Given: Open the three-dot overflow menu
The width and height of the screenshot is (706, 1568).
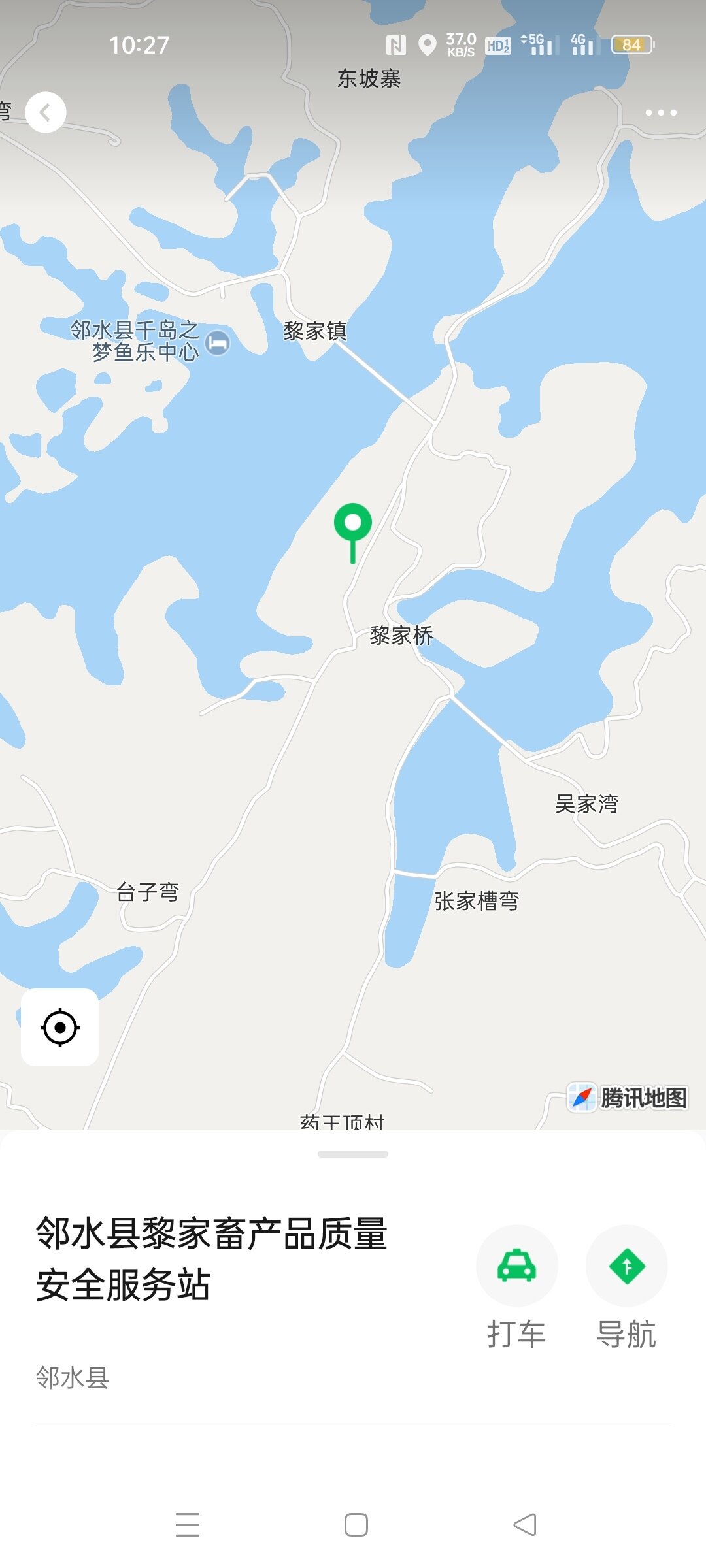Looking at the screenshot, I should [660, 112].
